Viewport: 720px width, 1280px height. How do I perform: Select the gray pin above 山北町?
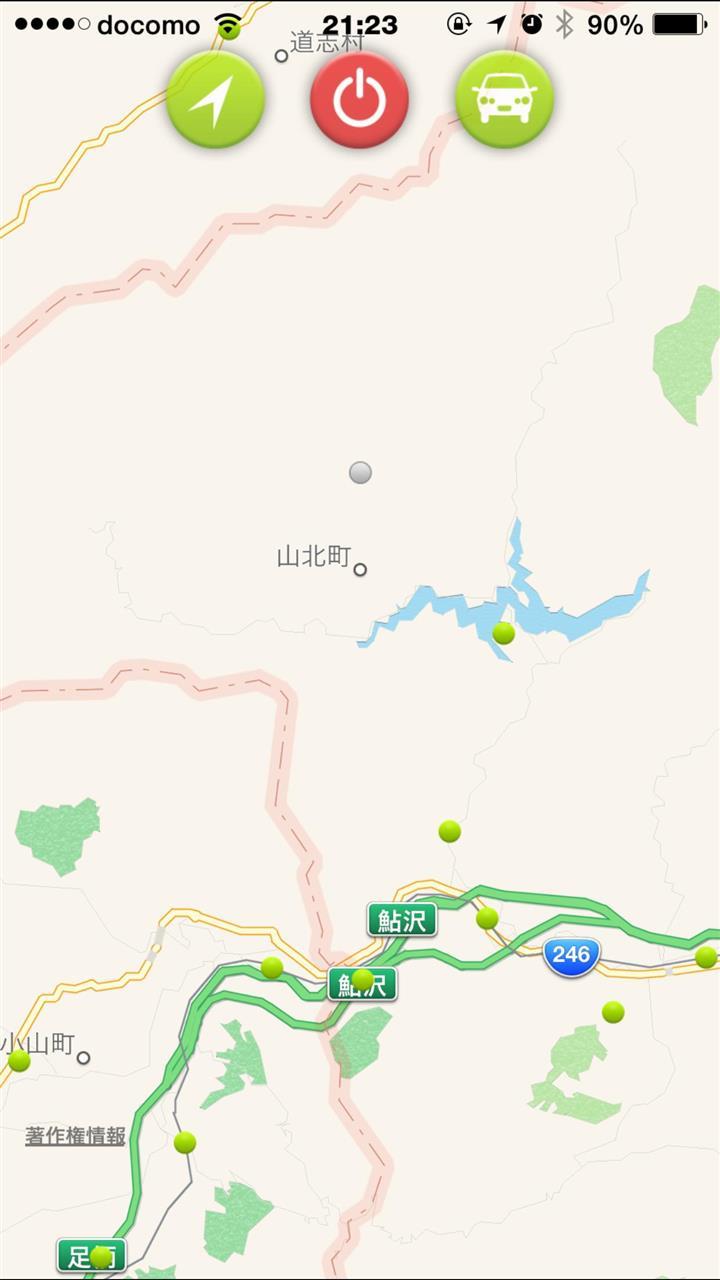(x=360, y=472)
